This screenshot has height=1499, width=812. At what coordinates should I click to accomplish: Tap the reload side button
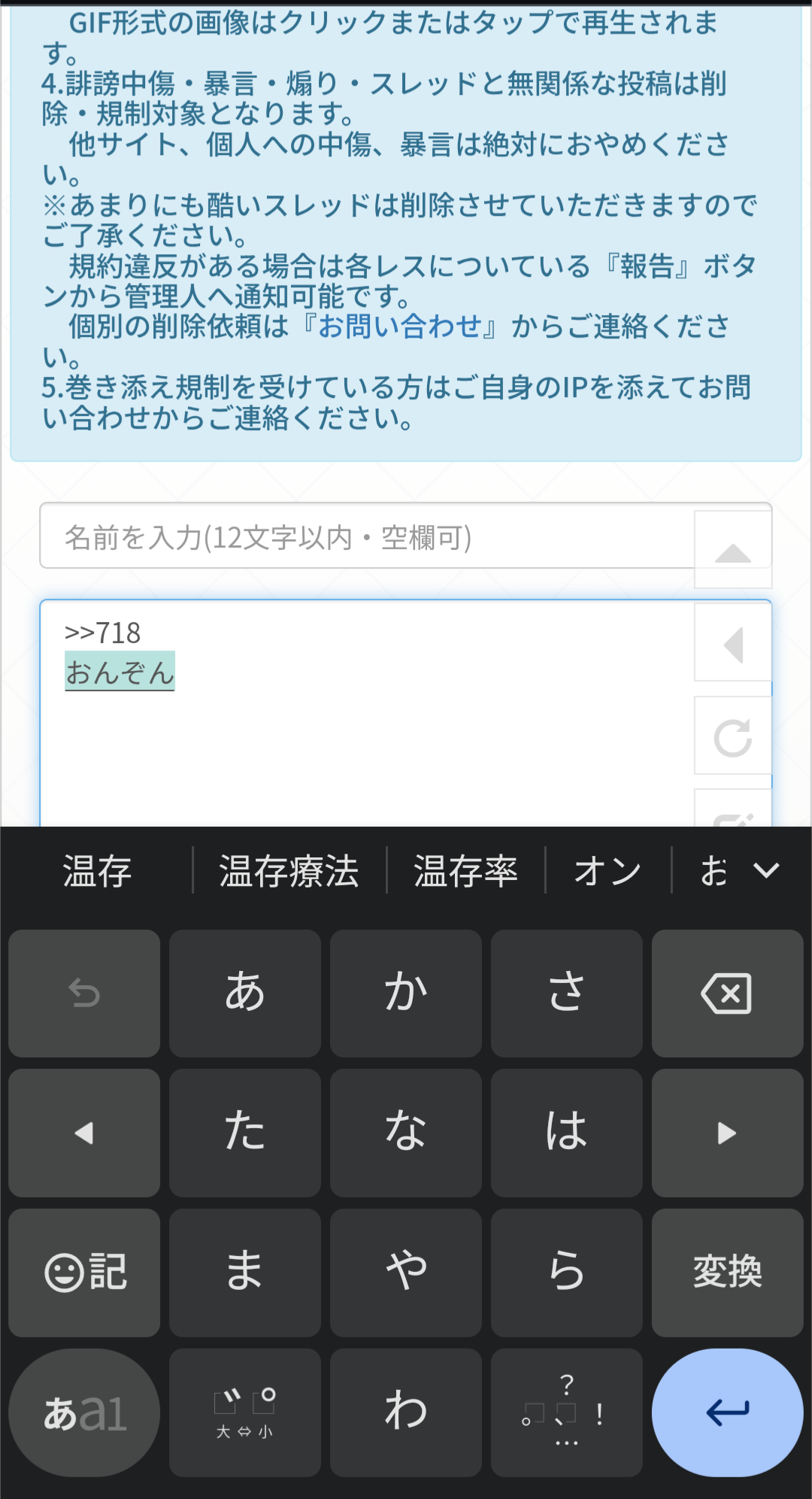click(733, 737)
